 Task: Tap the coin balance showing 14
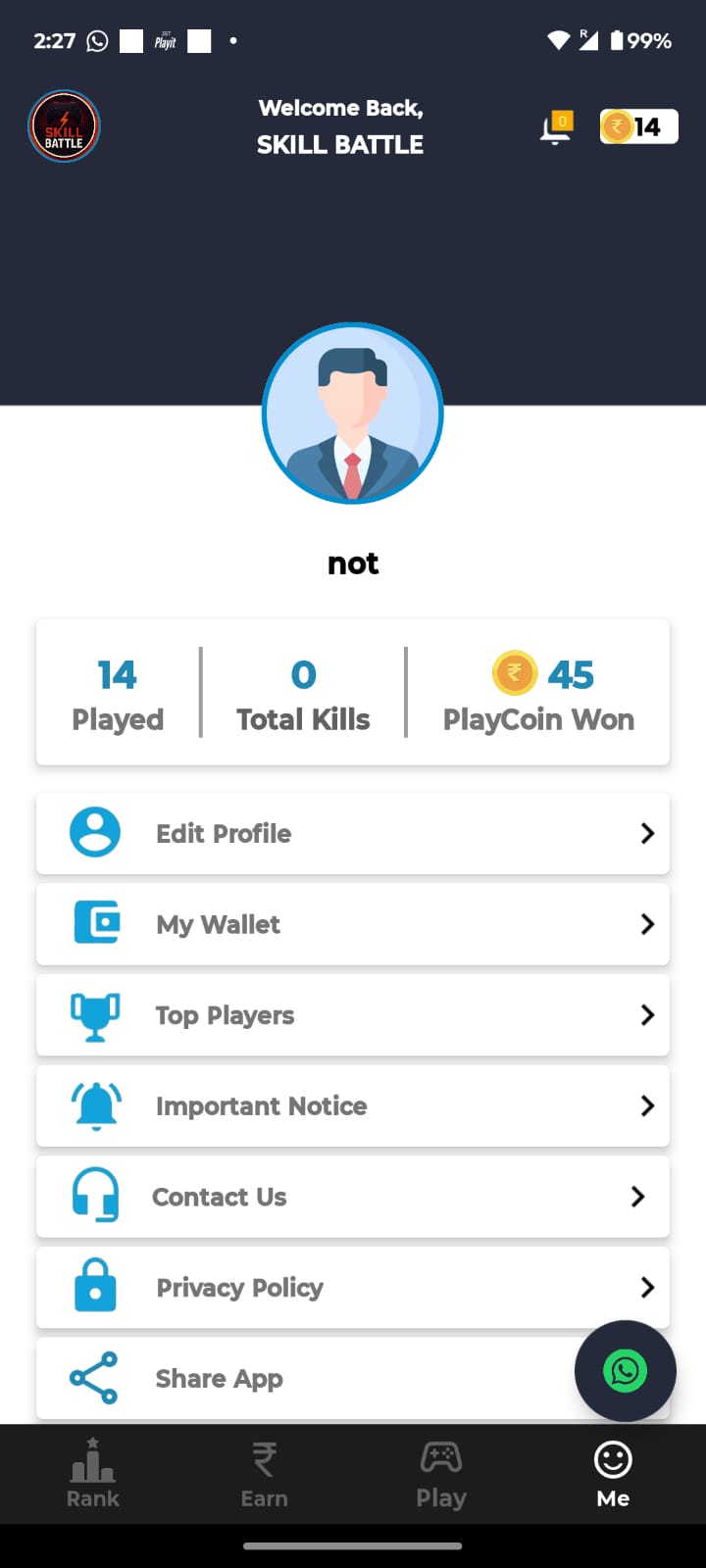pos(638,127)
